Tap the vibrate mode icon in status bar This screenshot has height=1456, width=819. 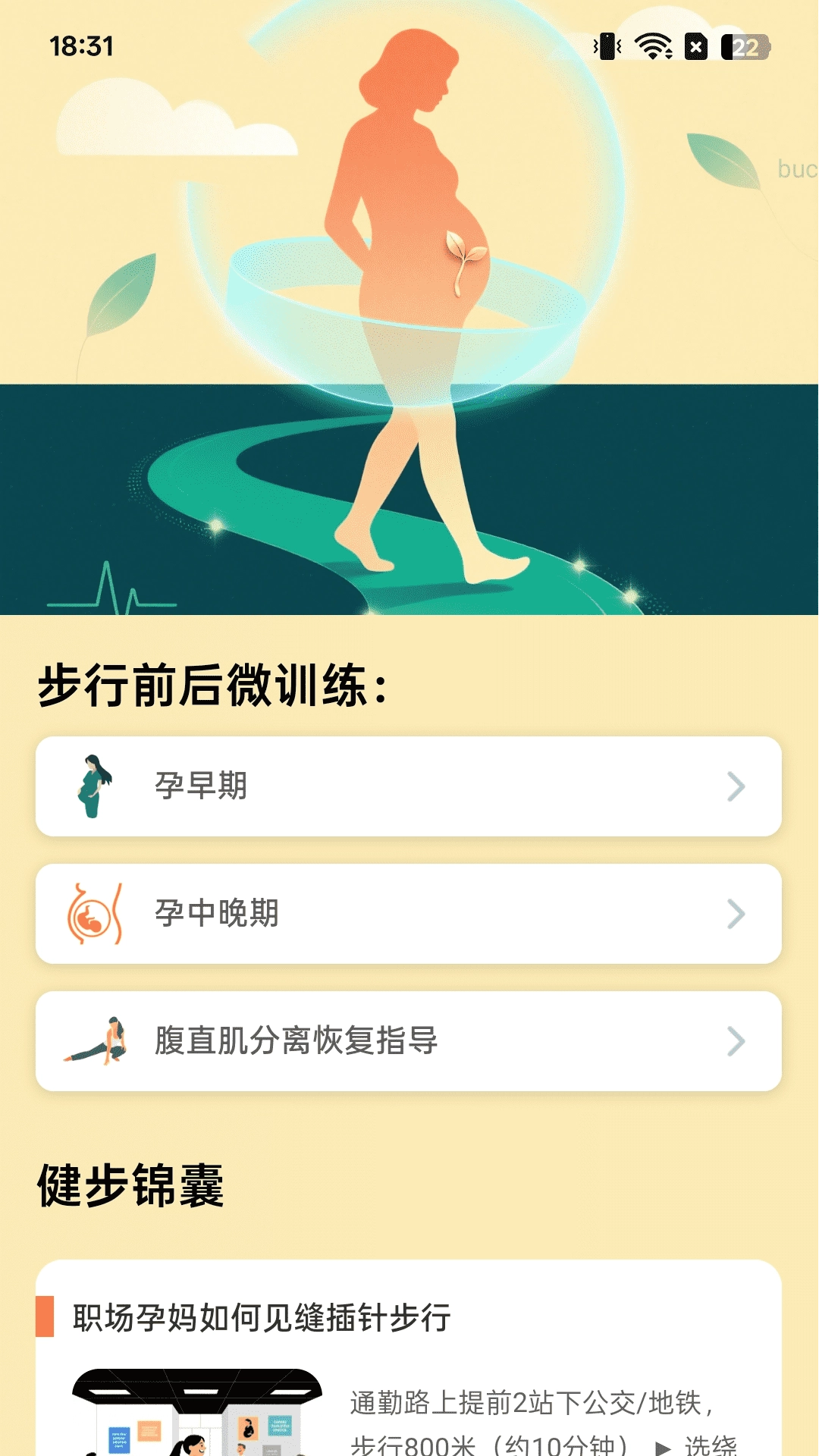pos(609,46)
